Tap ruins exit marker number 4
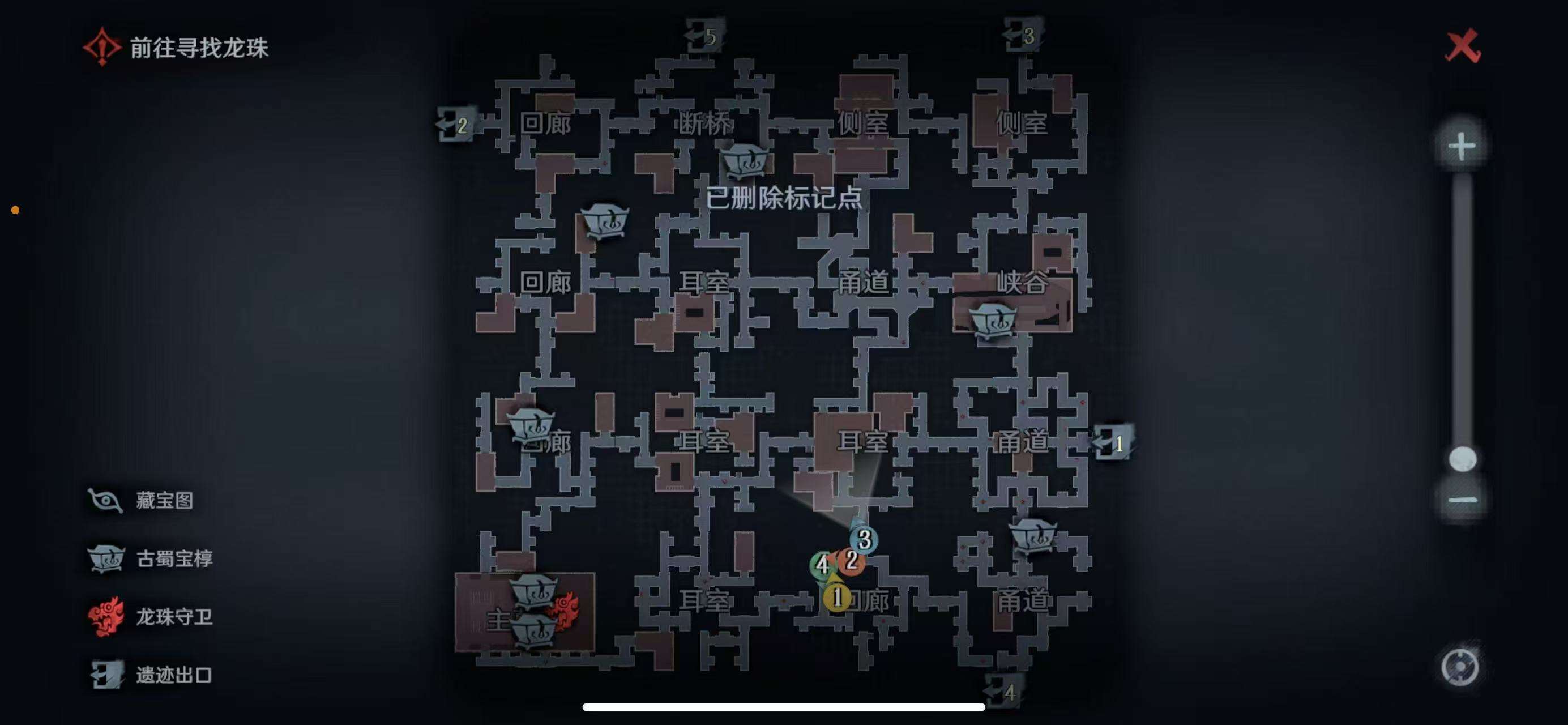This screenshot has width=1568, height=725. pos(1003,692)
